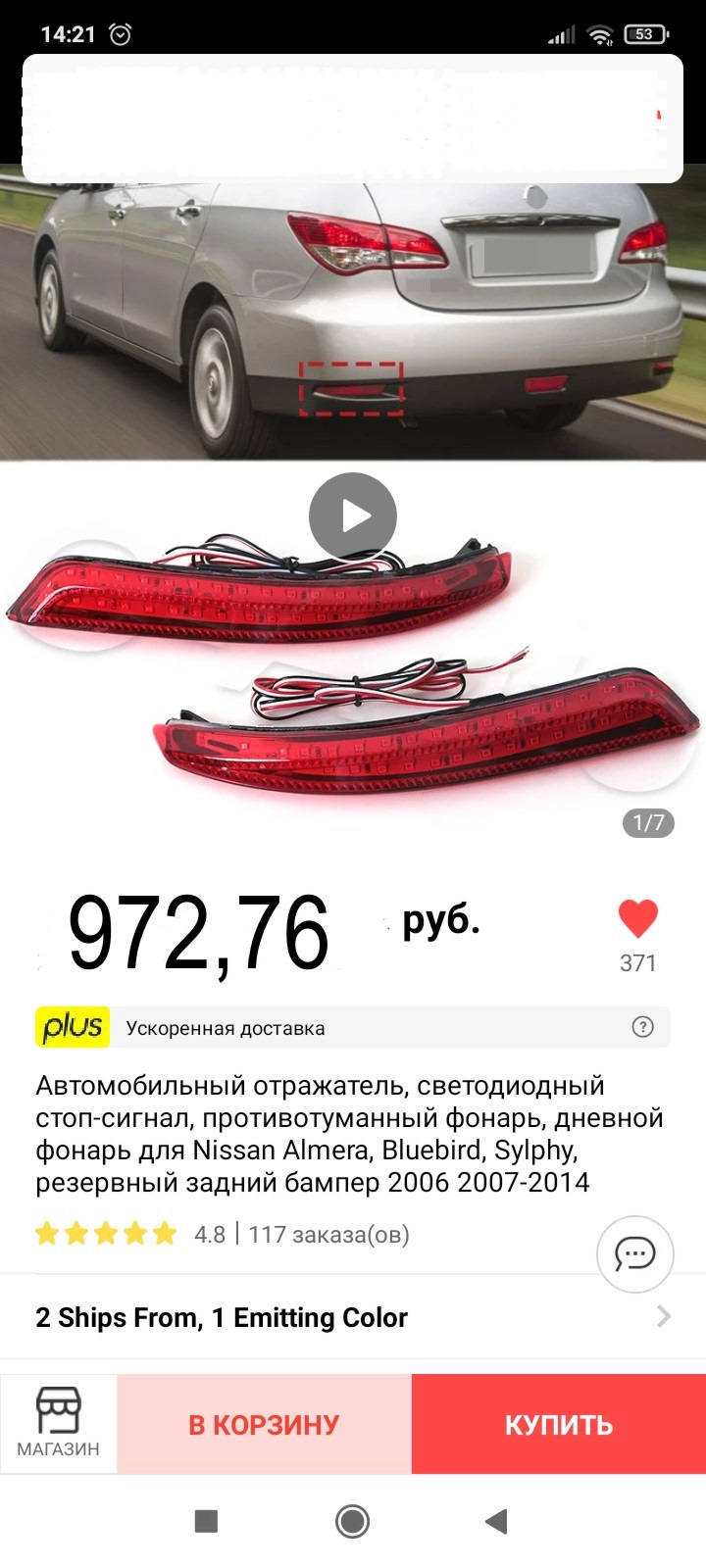The height and width of the screenshot is (1568, 706).
Task: Tap КУПИТЬ to buy now
Action: [559, 1424]
